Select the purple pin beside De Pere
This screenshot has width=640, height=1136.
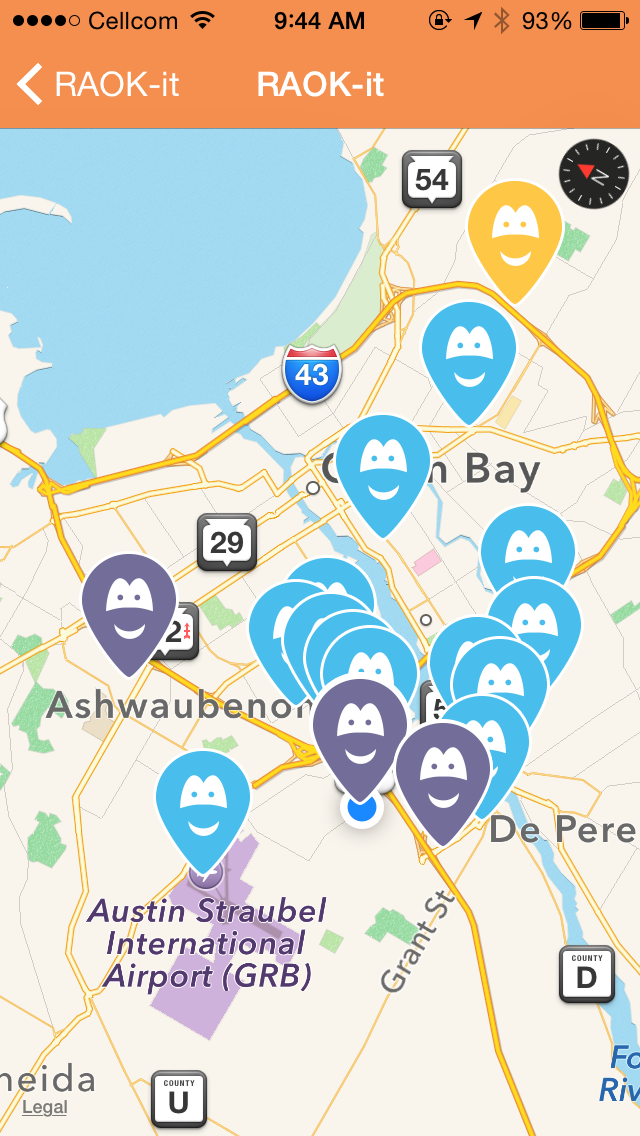(442, 774)
